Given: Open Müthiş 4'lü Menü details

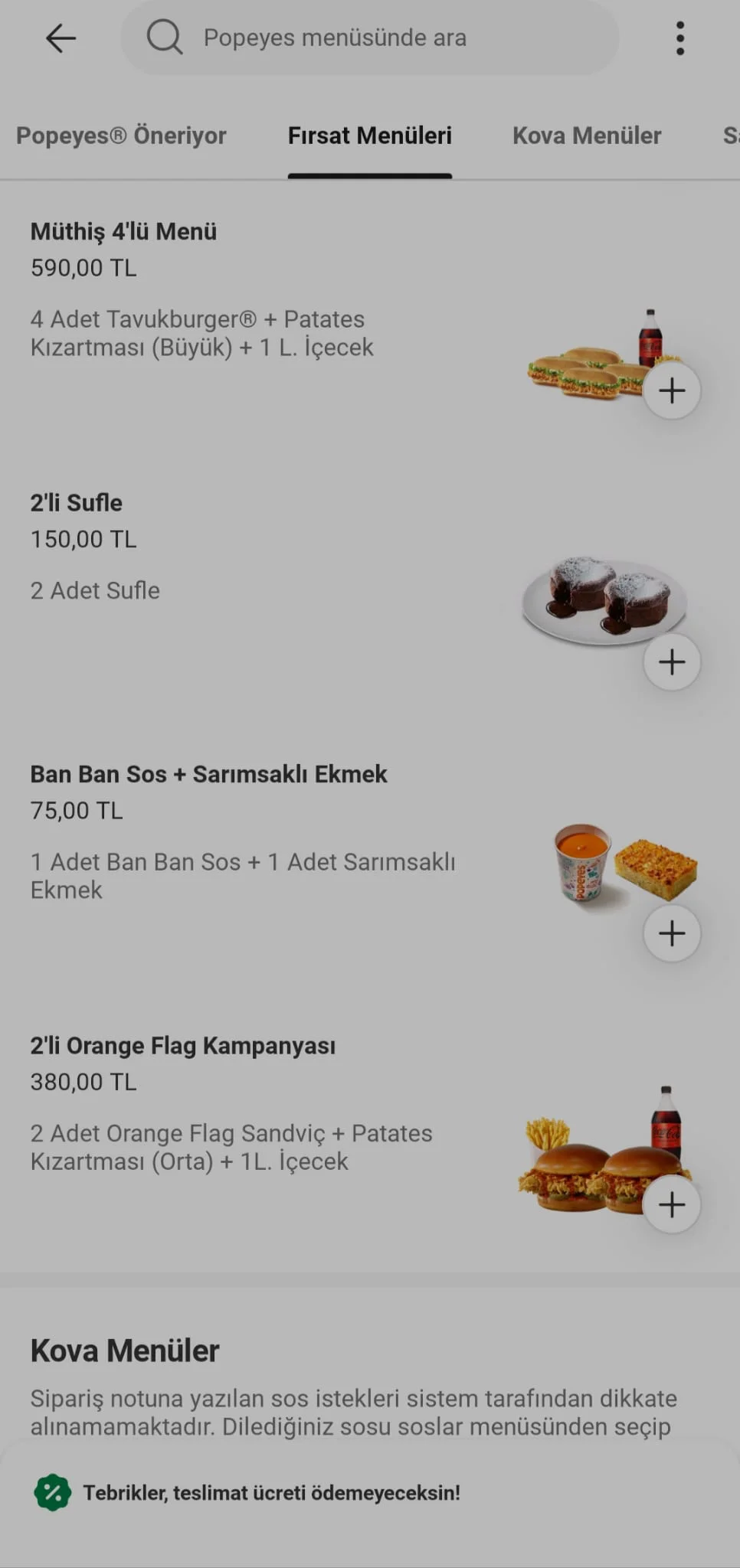Looking at the screenshot, I should click(123, 231).
